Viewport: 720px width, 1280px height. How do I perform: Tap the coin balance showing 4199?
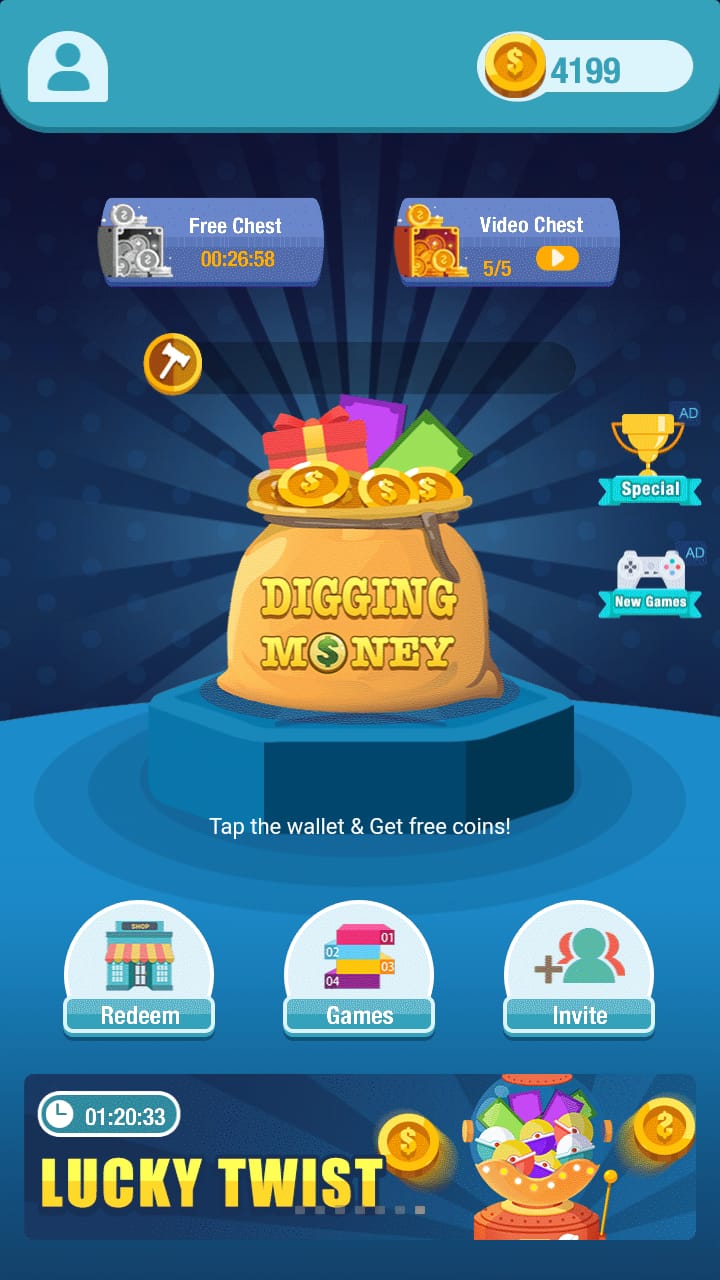pos(585,68)
